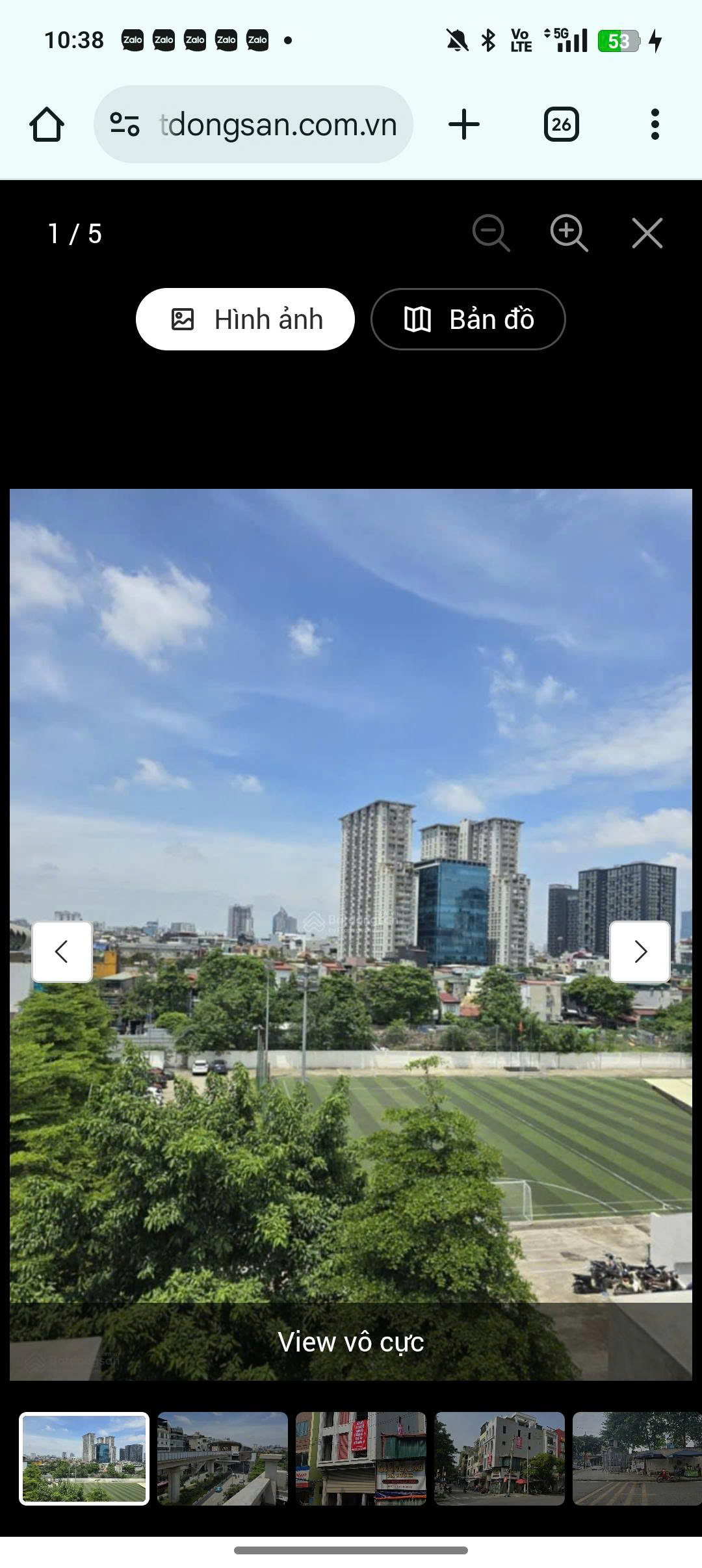Viewport: 702px width, 1568px height.
Task: Open a new browser tab
Action: [x=464, y=124]
